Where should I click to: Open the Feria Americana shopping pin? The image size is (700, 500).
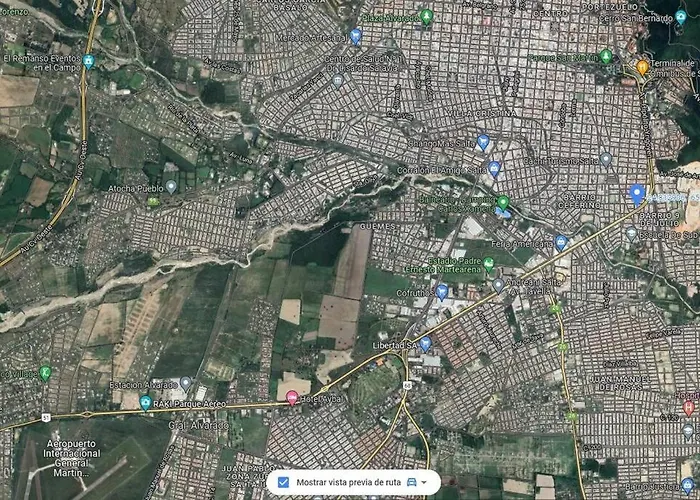tap(561, 242)
